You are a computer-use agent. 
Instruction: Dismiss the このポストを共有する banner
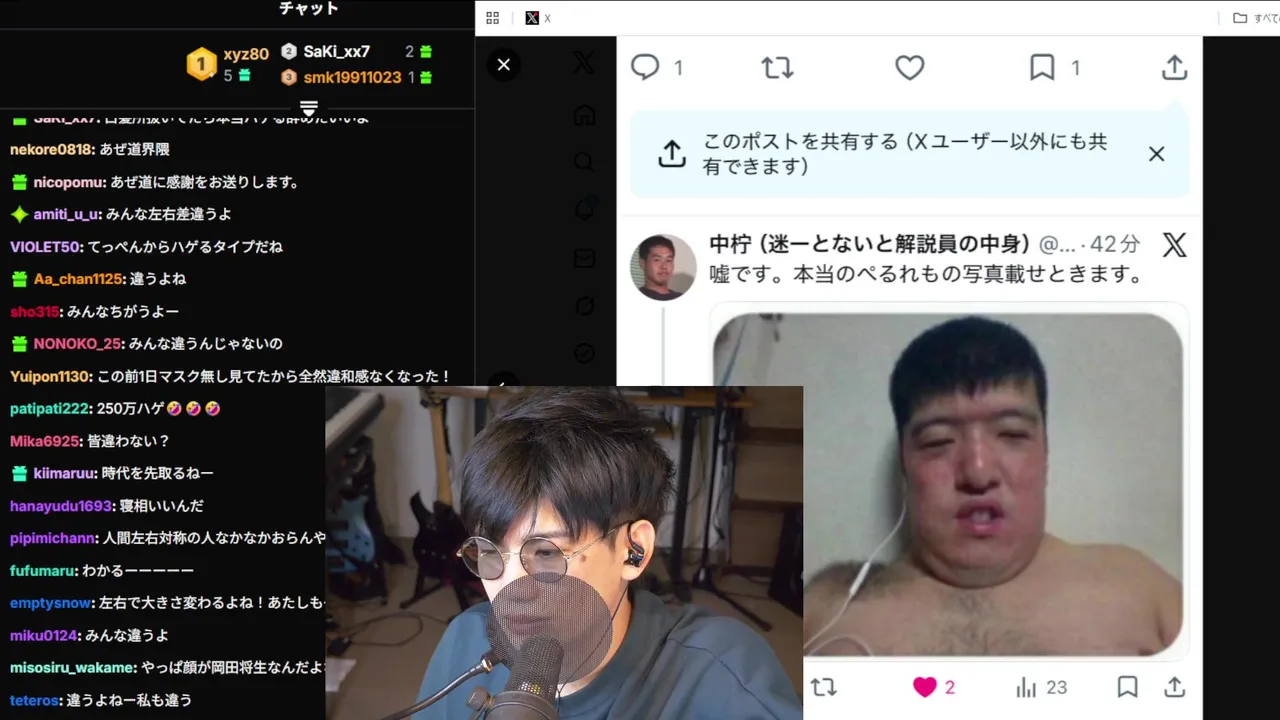click(x=1156, y=154)
